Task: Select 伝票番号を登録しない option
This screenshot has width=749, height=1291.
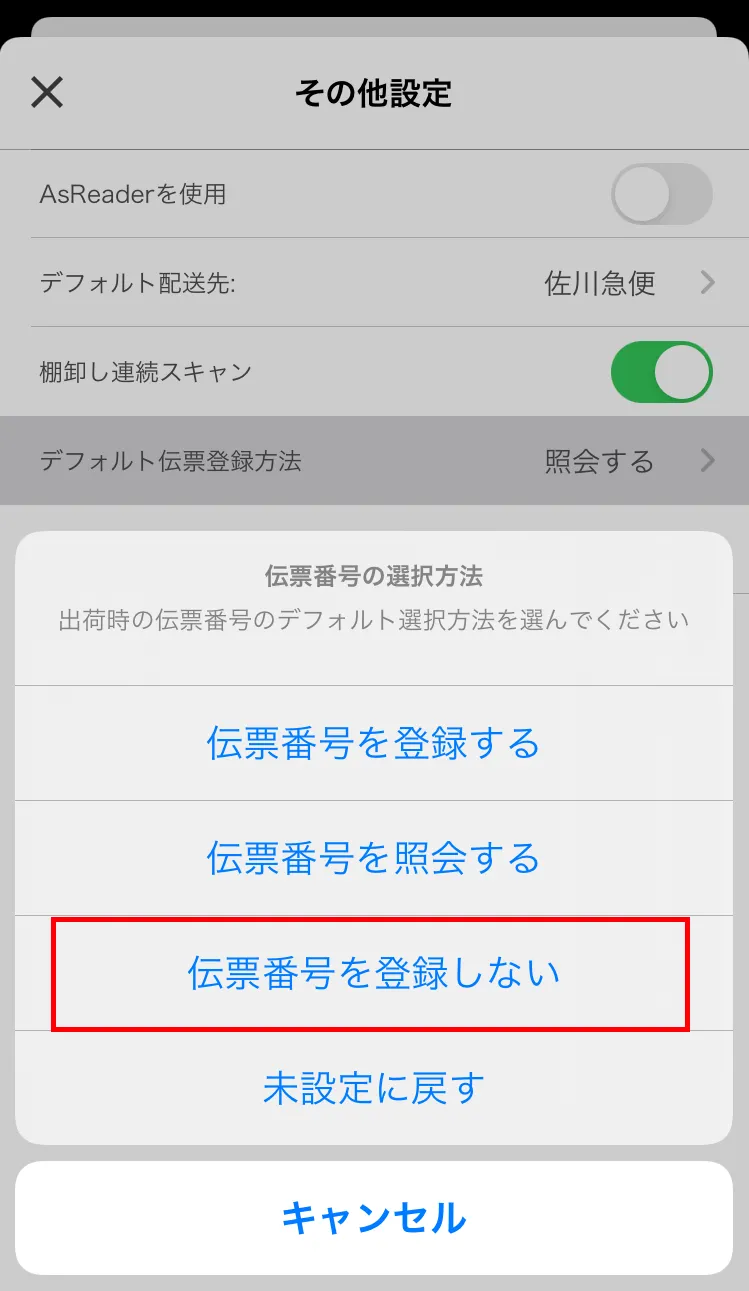Action: (x=373, y=974)
